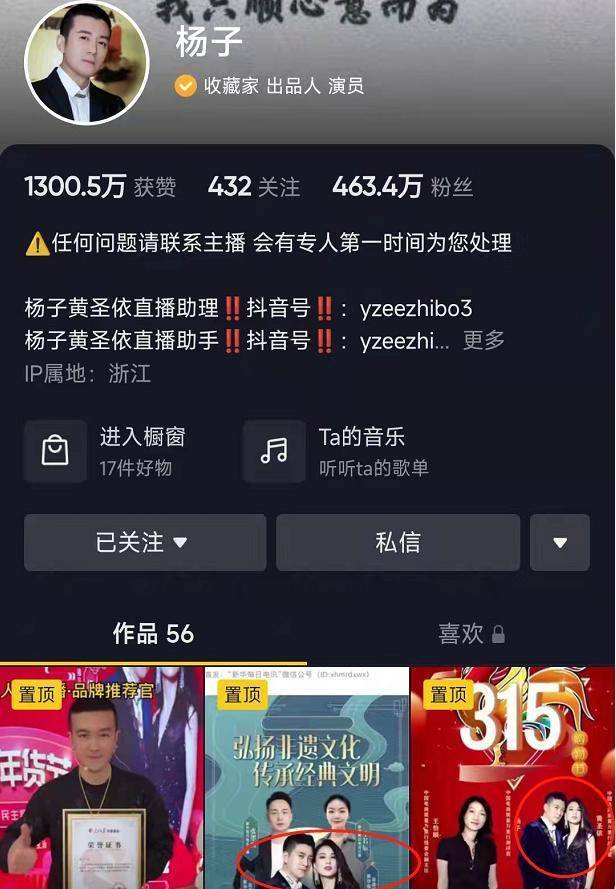Image resolution: width=616 pixels, height=889 pixels.
Task: Expand the bio with 更多
Action: [483, 341]
